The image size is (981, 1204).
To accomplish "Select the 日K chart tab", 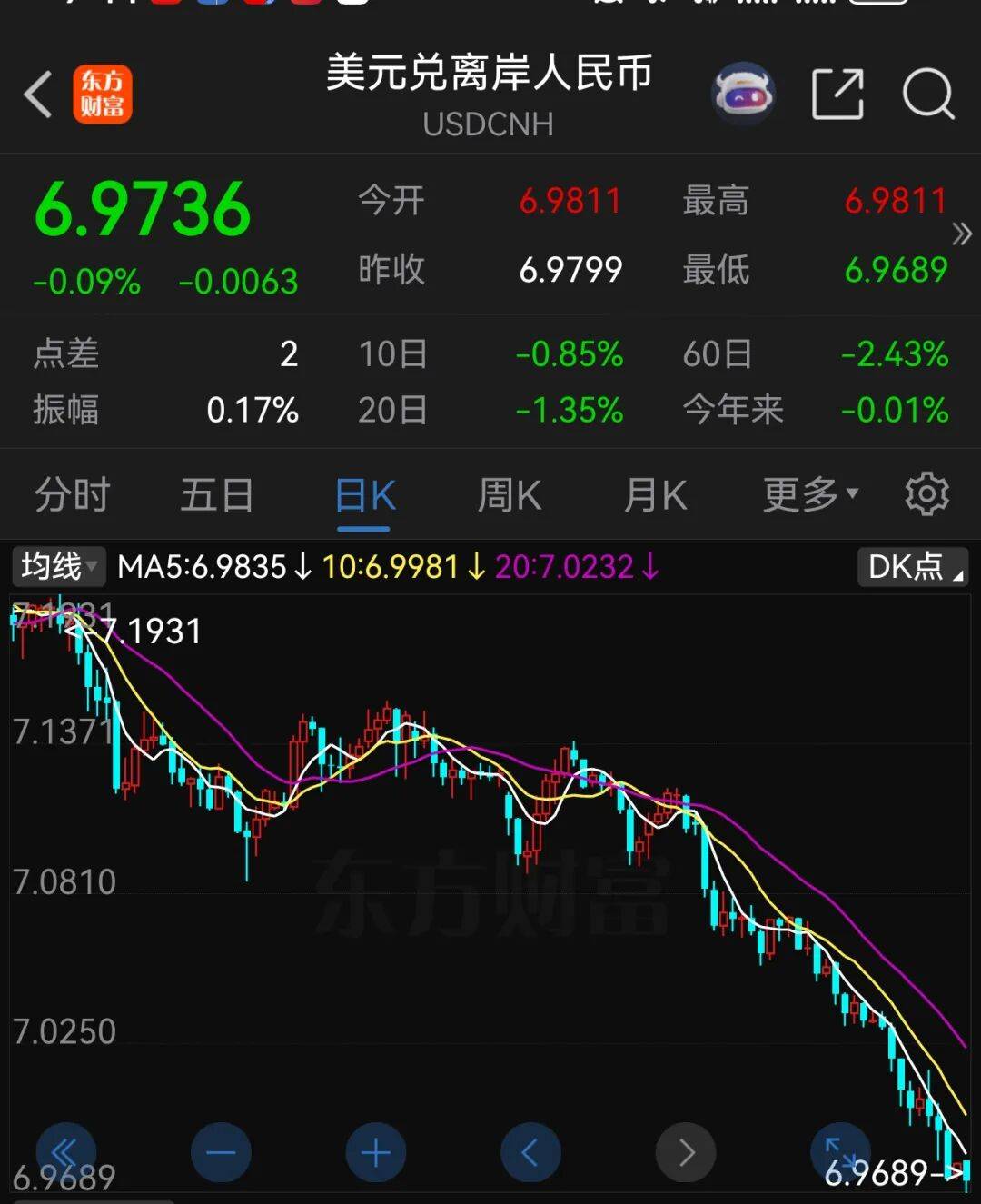I will [364, 497].
